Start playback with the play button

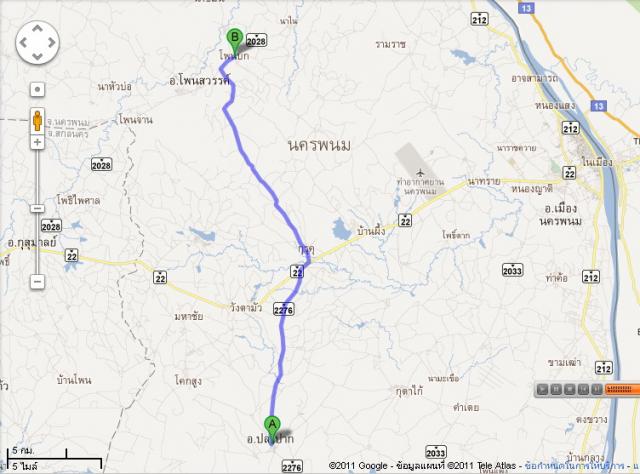point(542,389)
